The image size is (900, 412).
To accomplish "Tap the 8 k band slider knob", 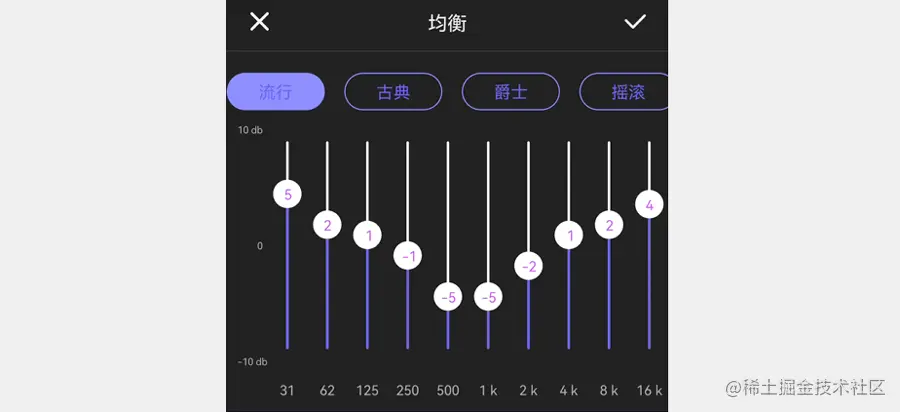I will pyautogui.click(x=609, y=225).
